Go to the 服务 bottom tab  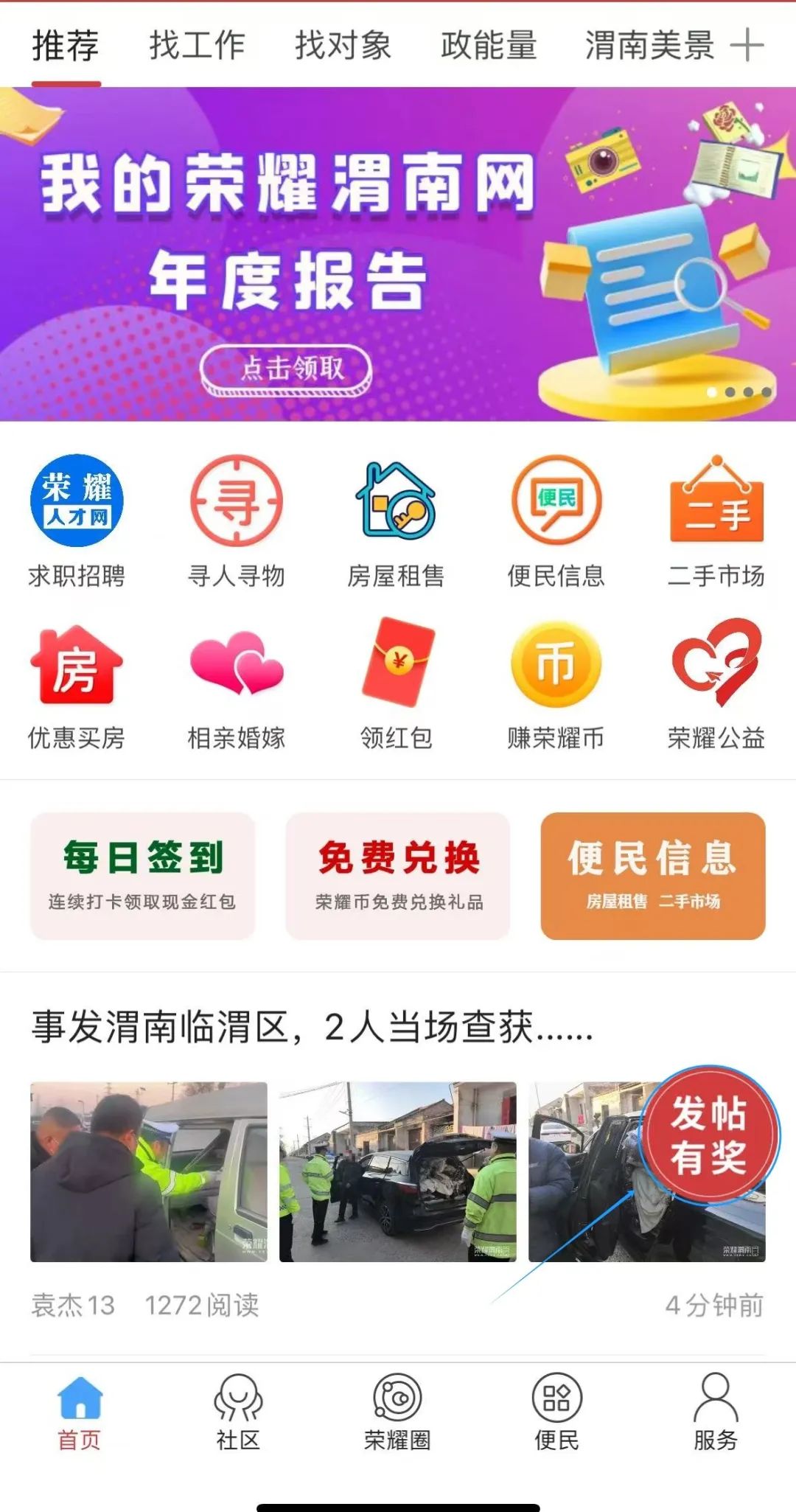[715, 1411]
